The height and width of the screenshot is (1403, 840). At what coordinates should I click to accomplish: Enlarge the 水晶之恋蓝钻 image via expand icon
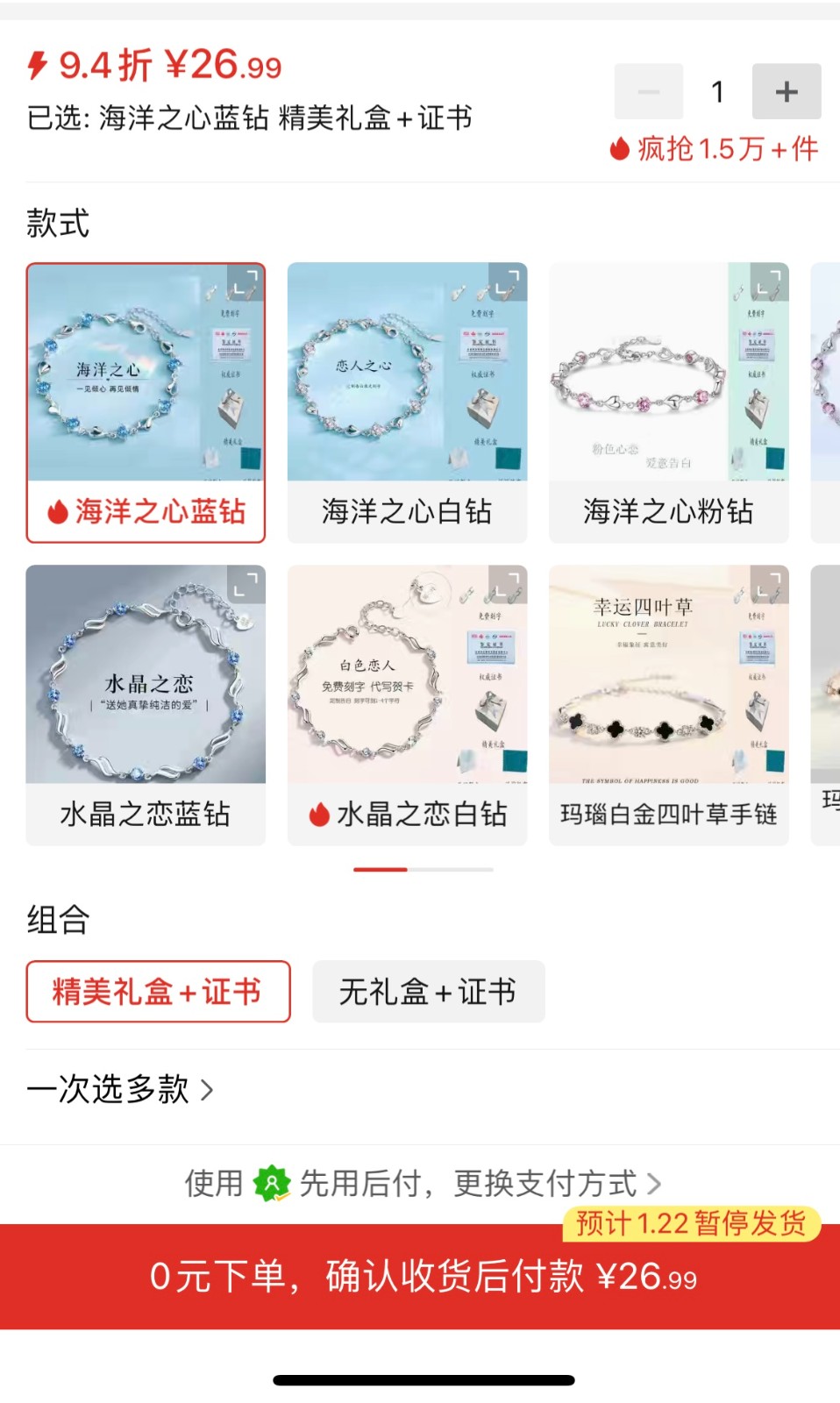pyautogui.click(x=246, y=585)
